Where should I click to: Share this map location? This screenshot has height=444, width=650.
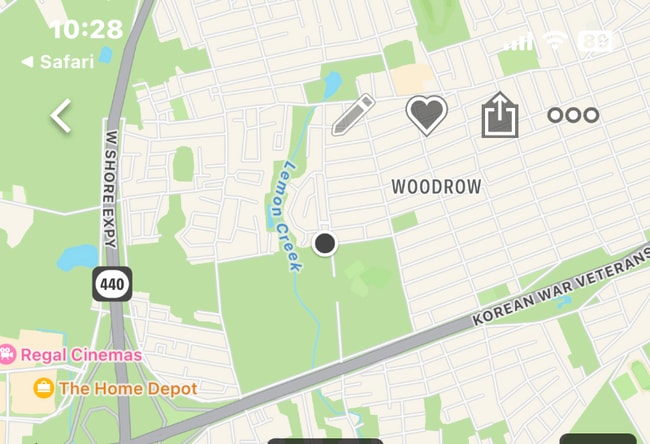[x=499, y=115]
